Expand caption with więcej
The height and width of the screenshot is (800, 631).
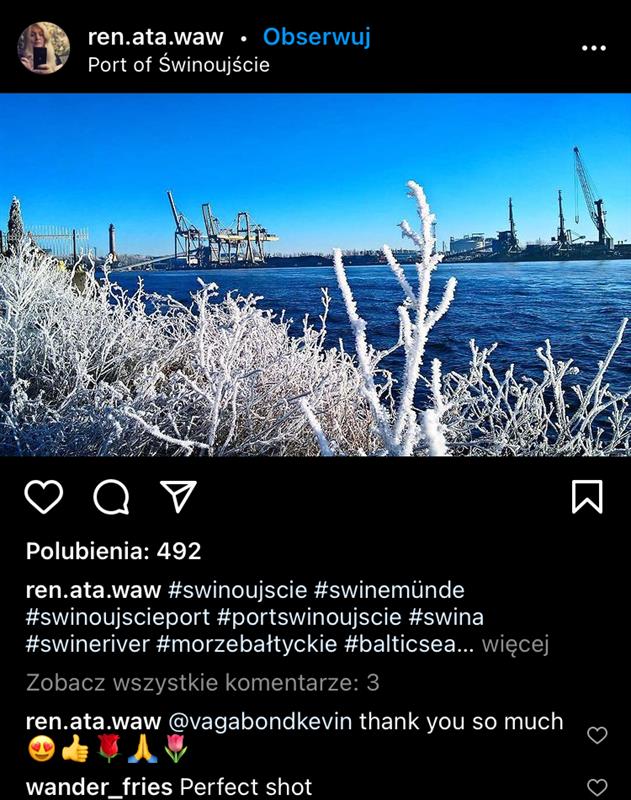pos(515,644)
